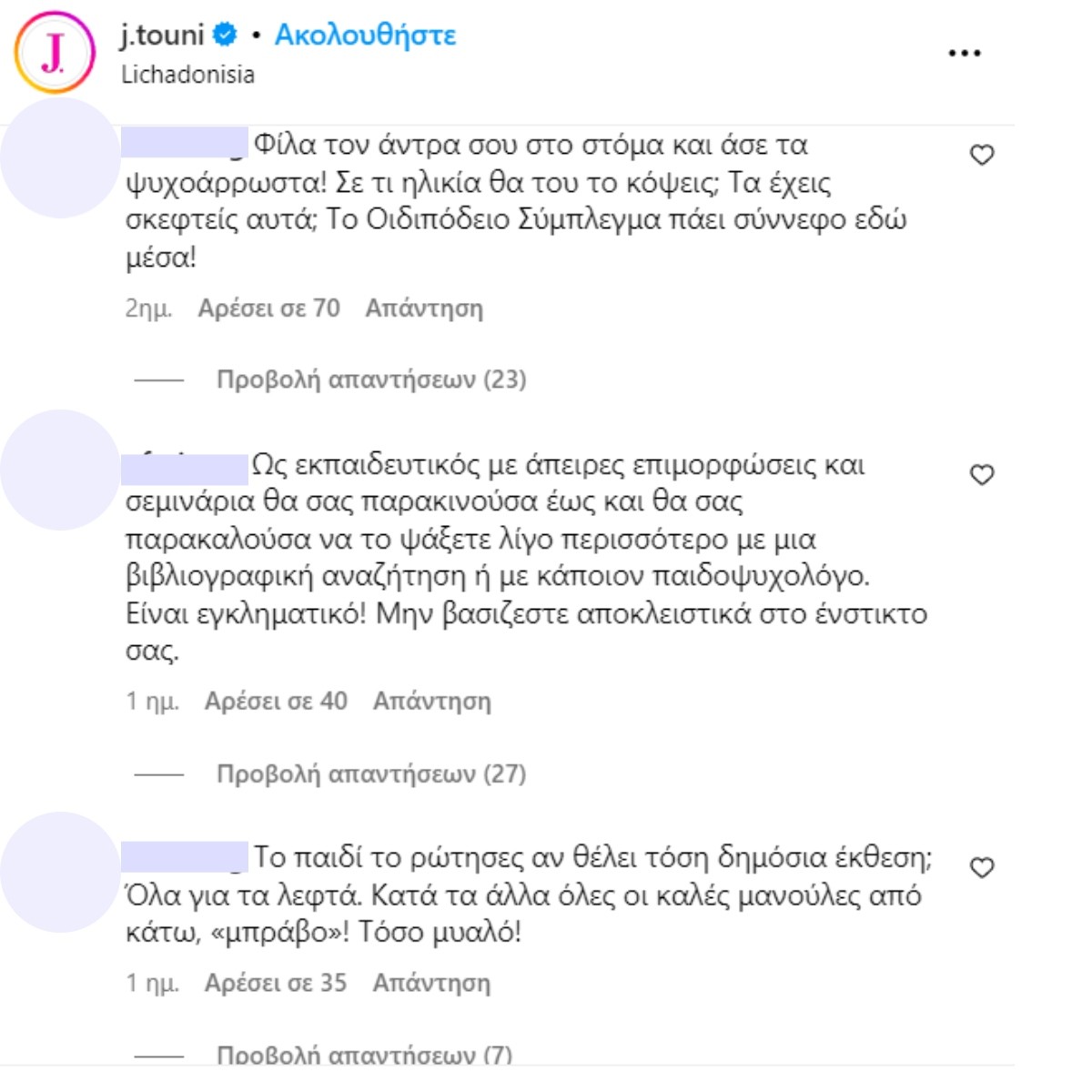Like the comment starting 'Το παιδί το ρώτησες'
1092x1092 pixels.
[x=982, y=868]
